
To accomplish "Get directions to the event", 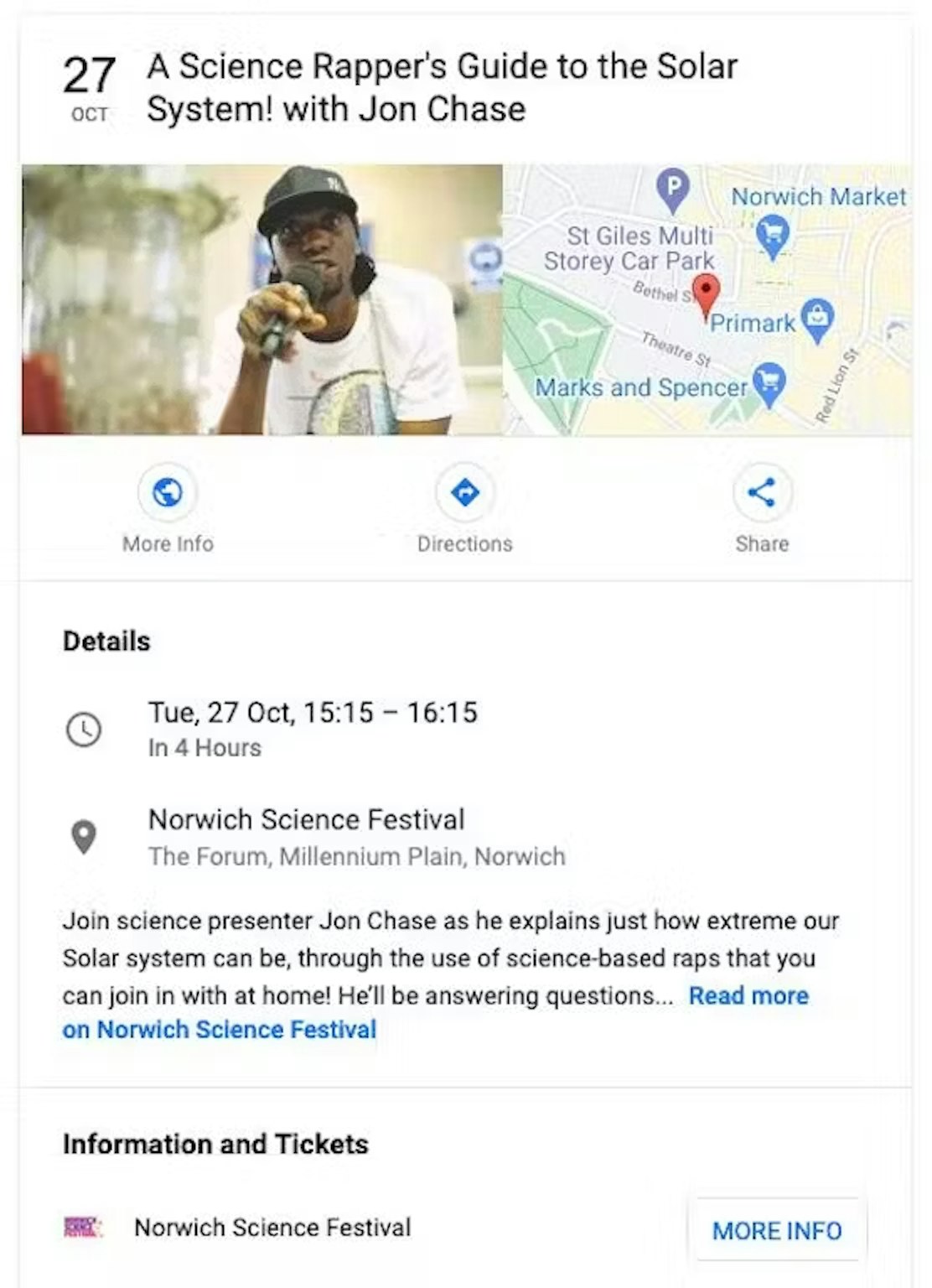I will tap(465, 492).
